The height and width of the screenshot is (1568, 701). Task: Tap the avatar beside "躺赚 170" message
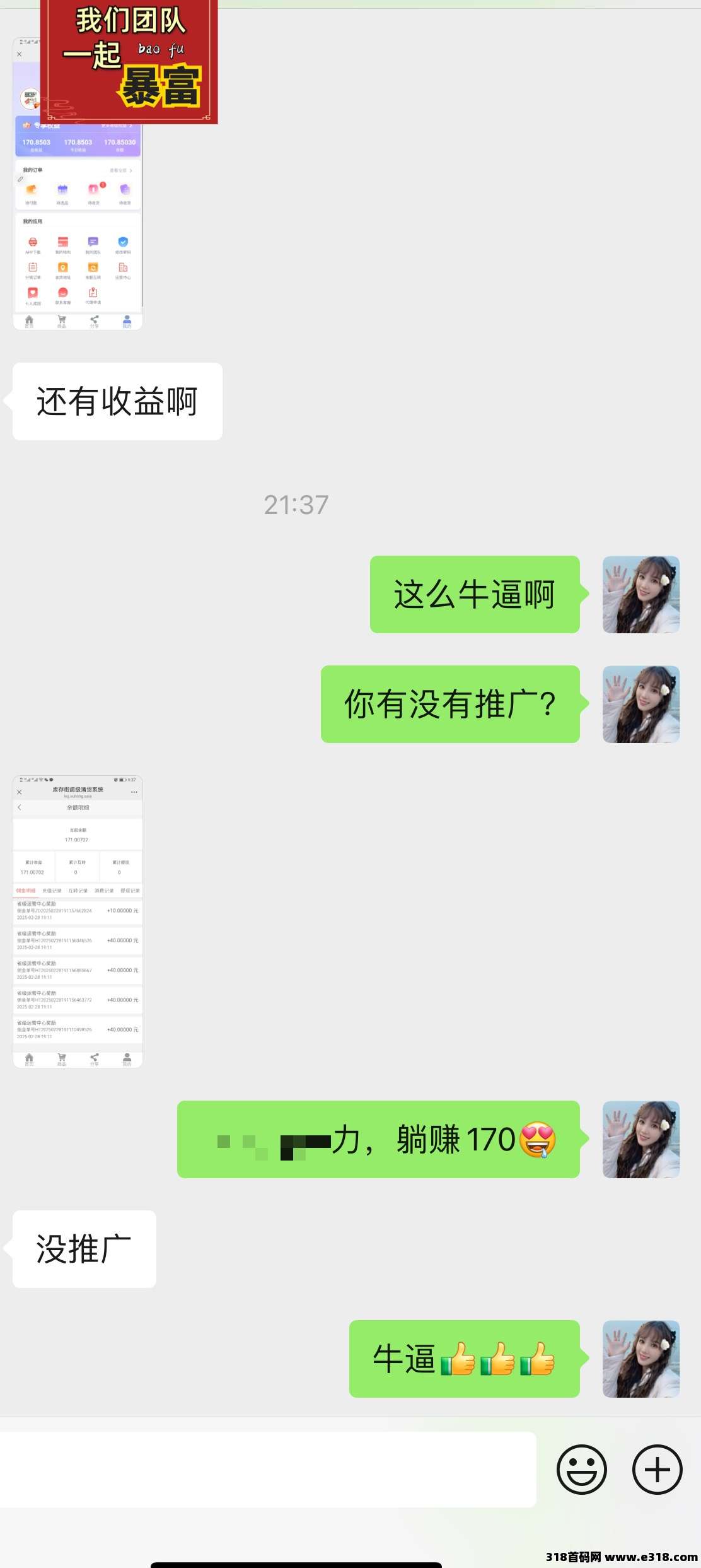coord(640,1139)
